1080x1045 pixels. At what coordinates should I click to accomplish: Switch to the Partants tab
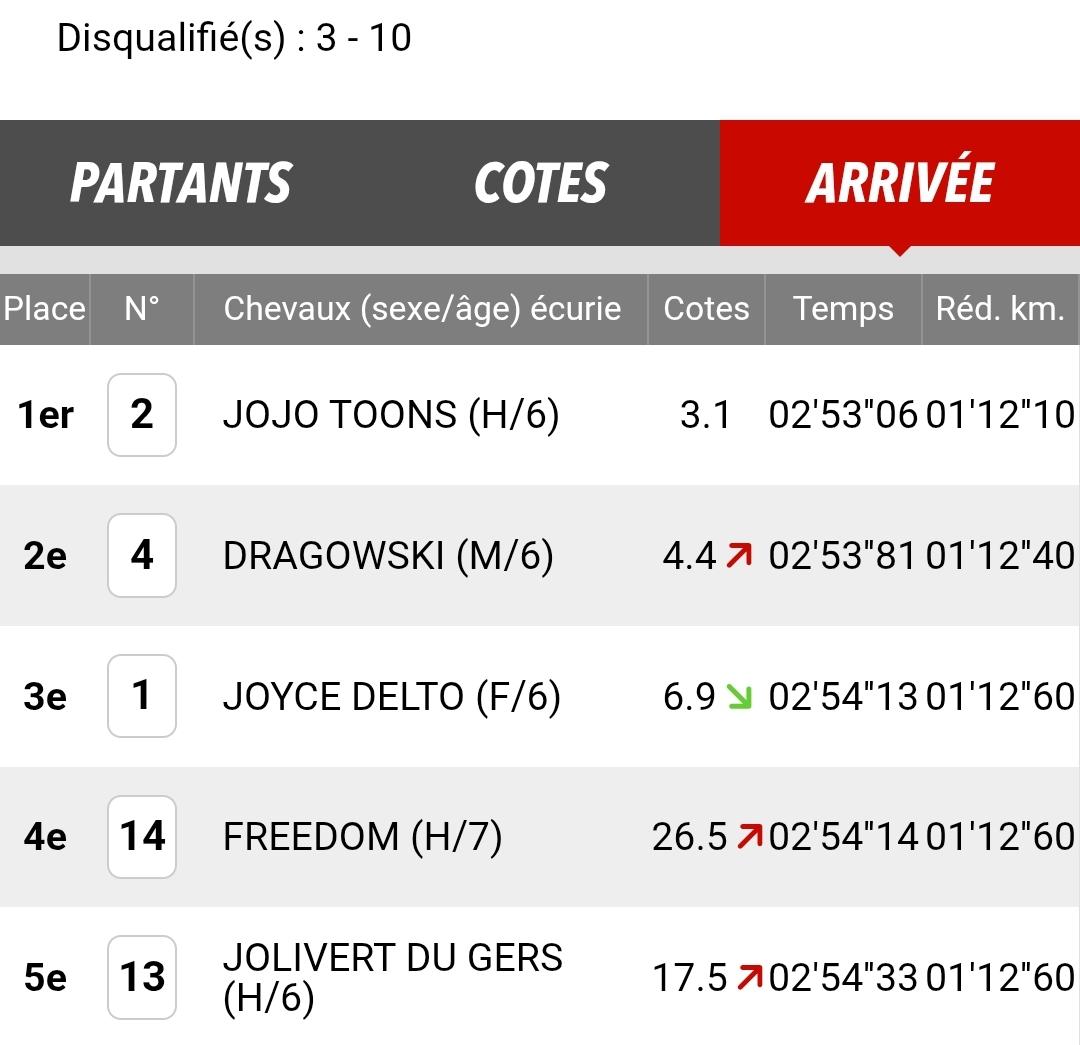tap(181, 183)
